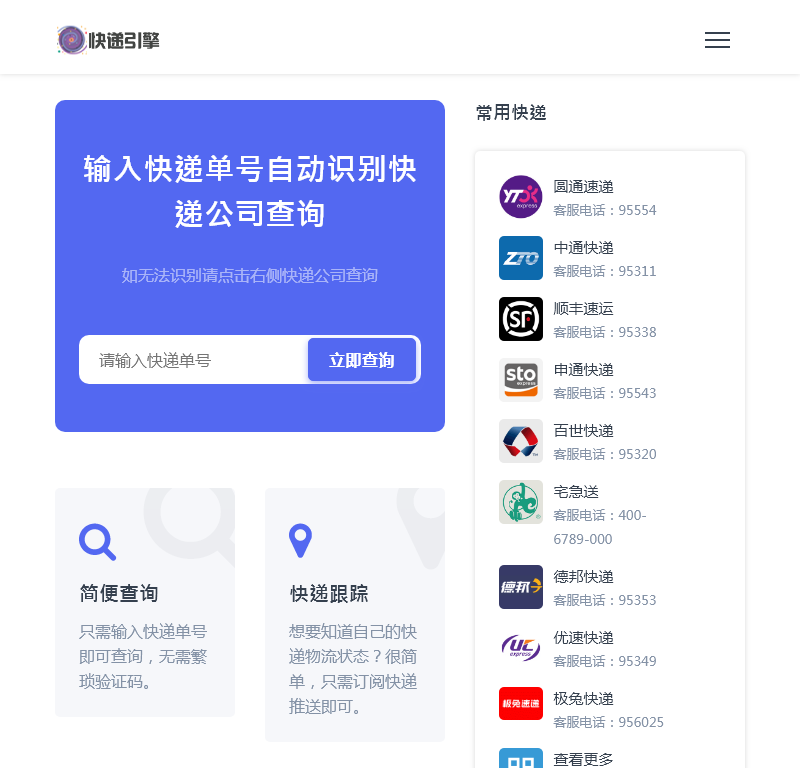Select 中通快递 from the courier list

tap(583, 248)
